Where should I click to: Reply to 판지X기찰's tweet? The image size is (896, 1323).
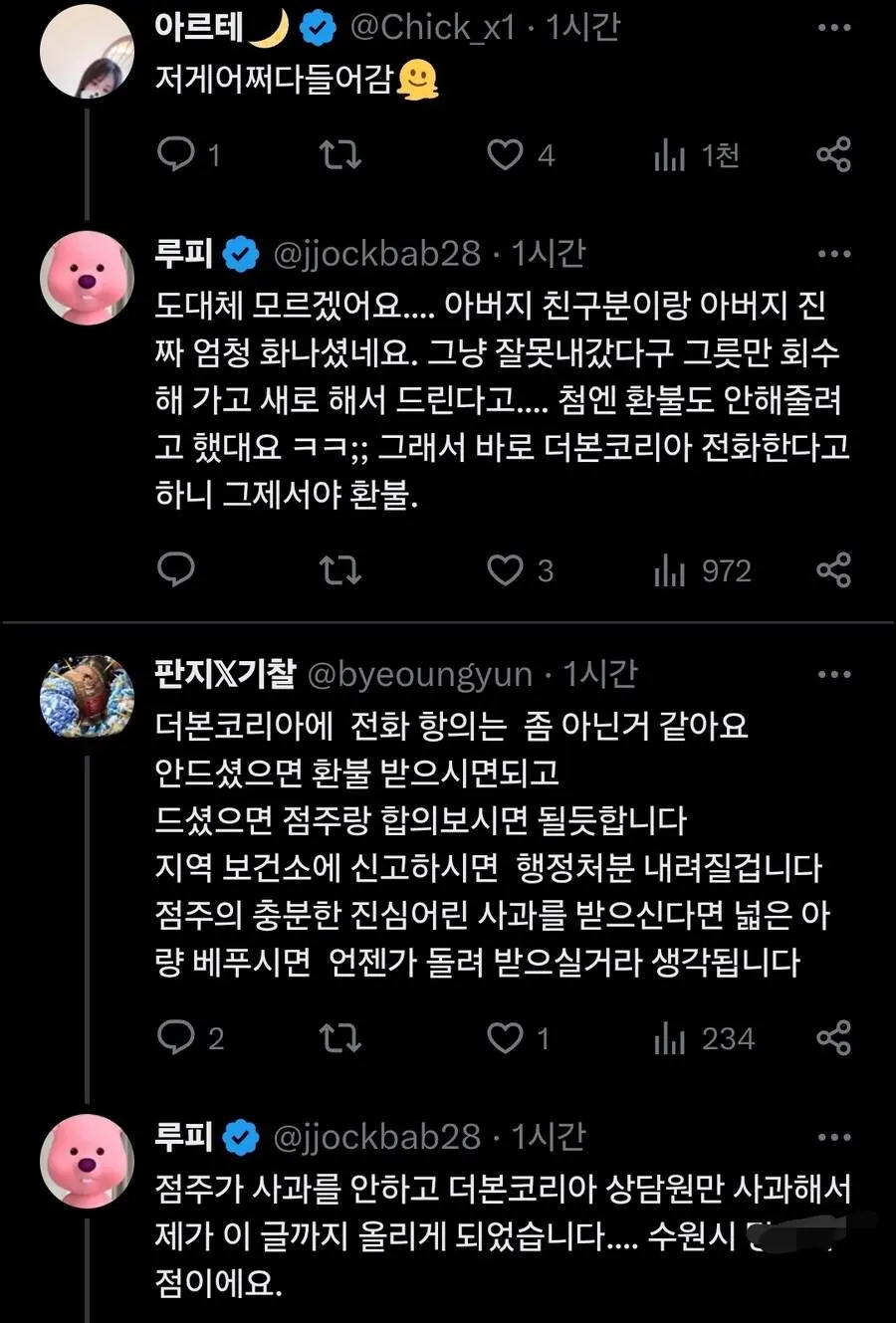pos(177,1037)
